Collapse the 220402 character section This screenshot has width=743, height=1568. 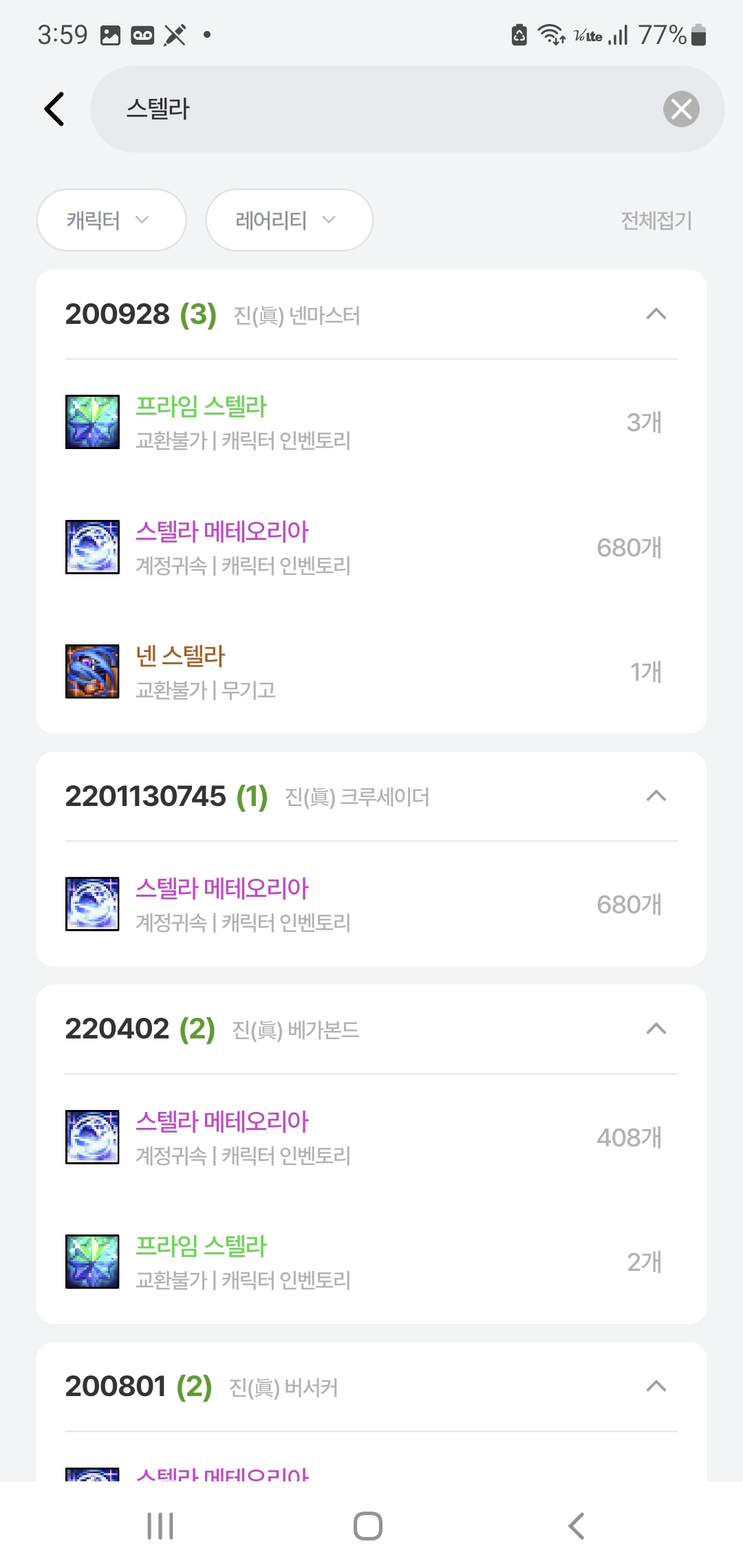pyautogui.click(x=656, y=1029)
